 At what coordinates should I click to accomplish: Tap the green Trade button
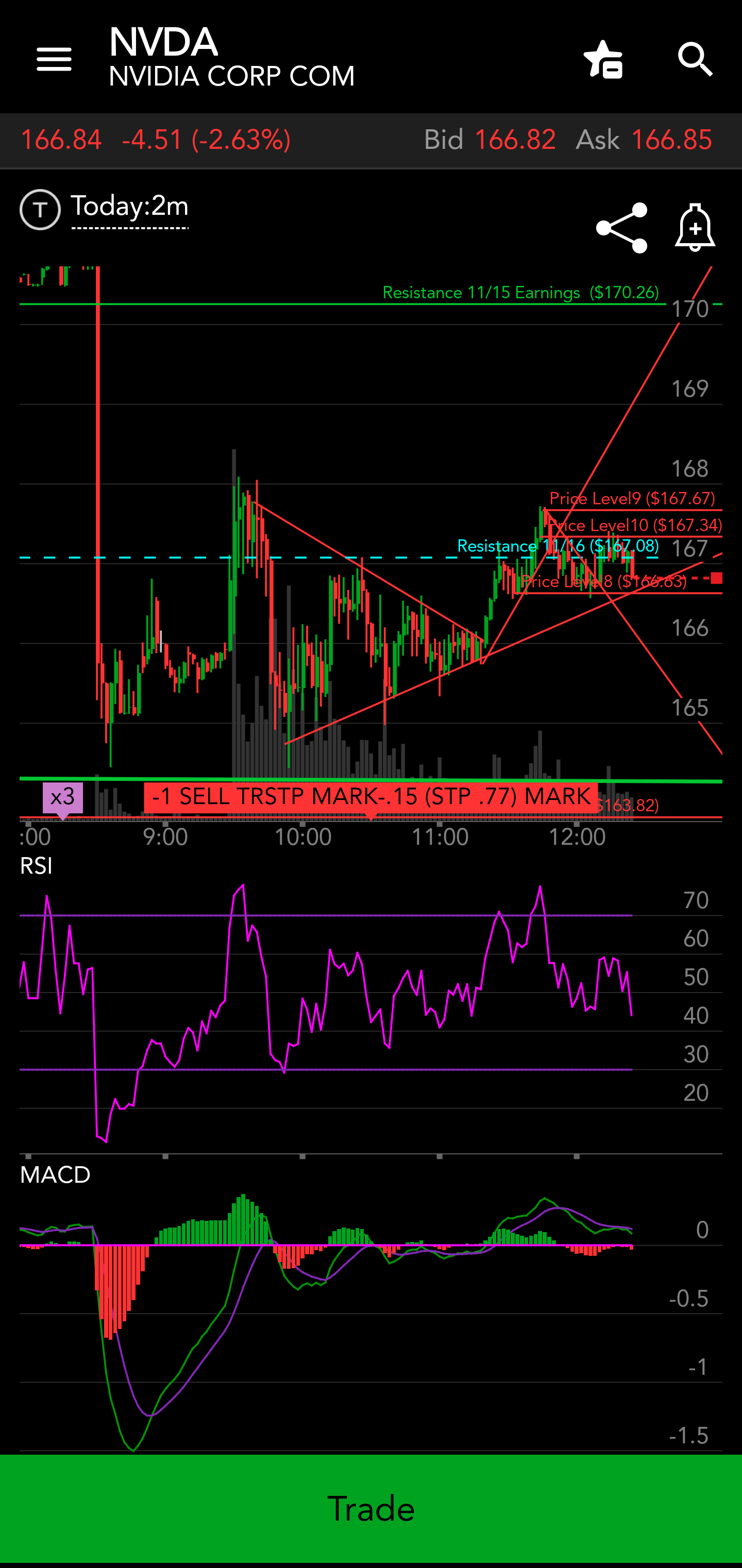(x=370, y=1508)
